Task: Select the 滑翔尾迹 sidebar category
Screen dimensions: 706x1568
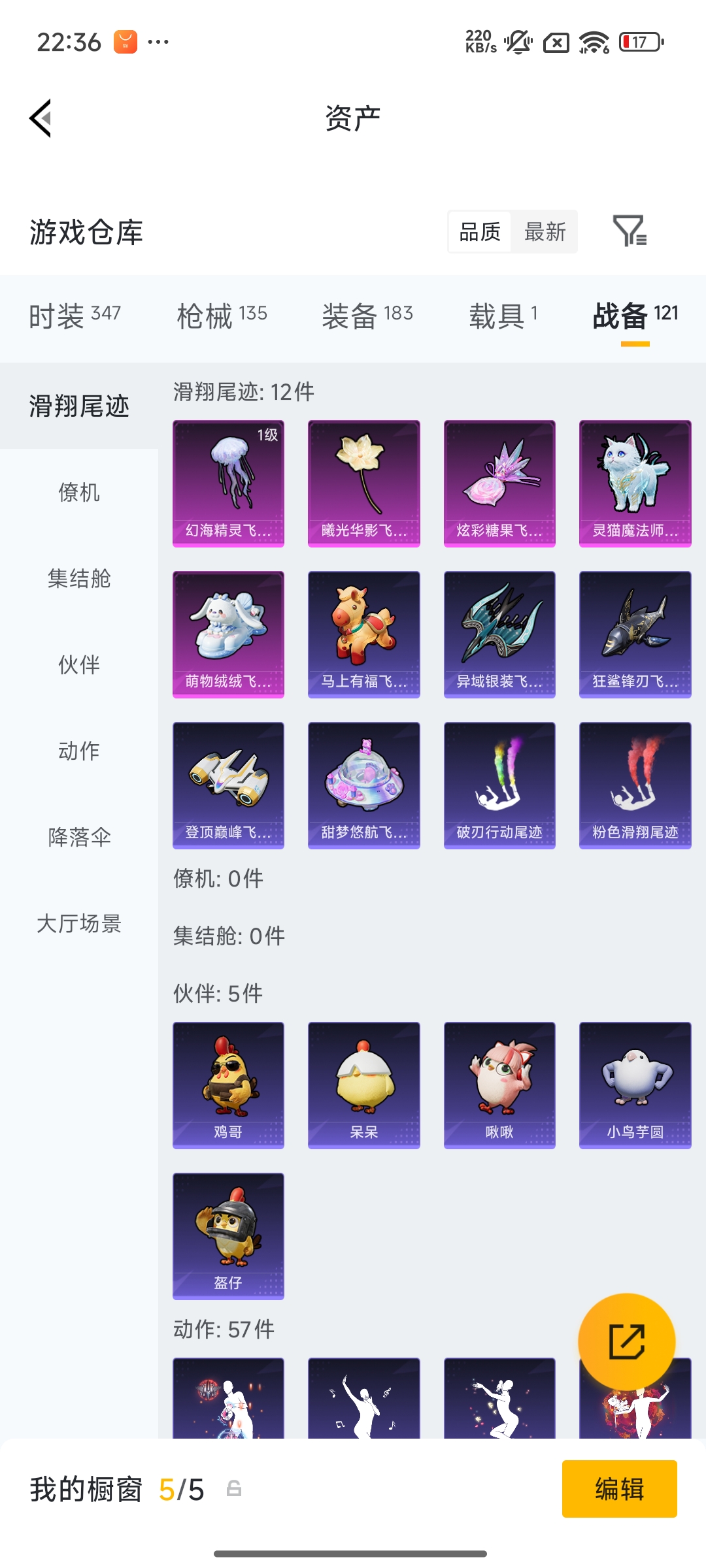Action: [x=78, y=405]
